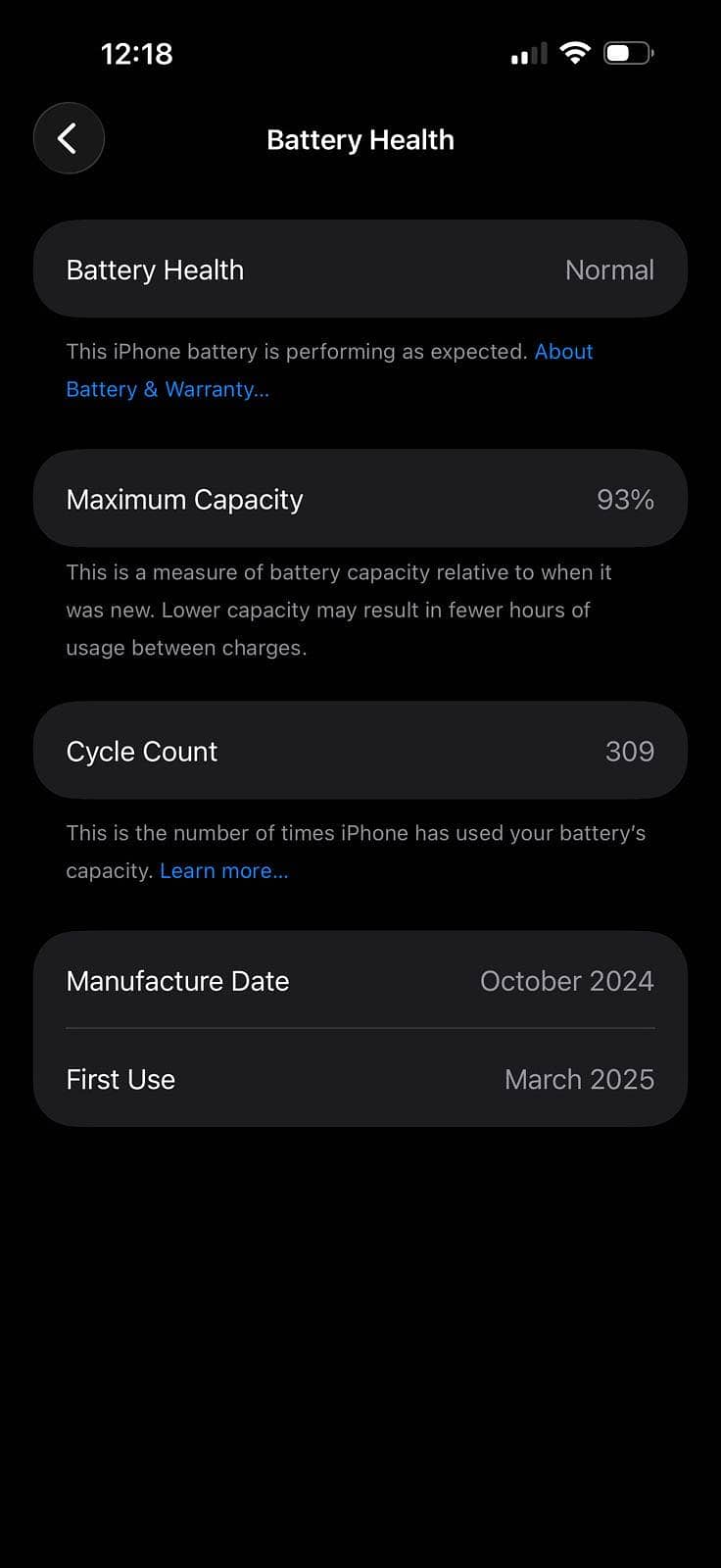Viewport: 721px width, 1568px height.
Task: Tap the Cycle Count row
Action: 360,751
